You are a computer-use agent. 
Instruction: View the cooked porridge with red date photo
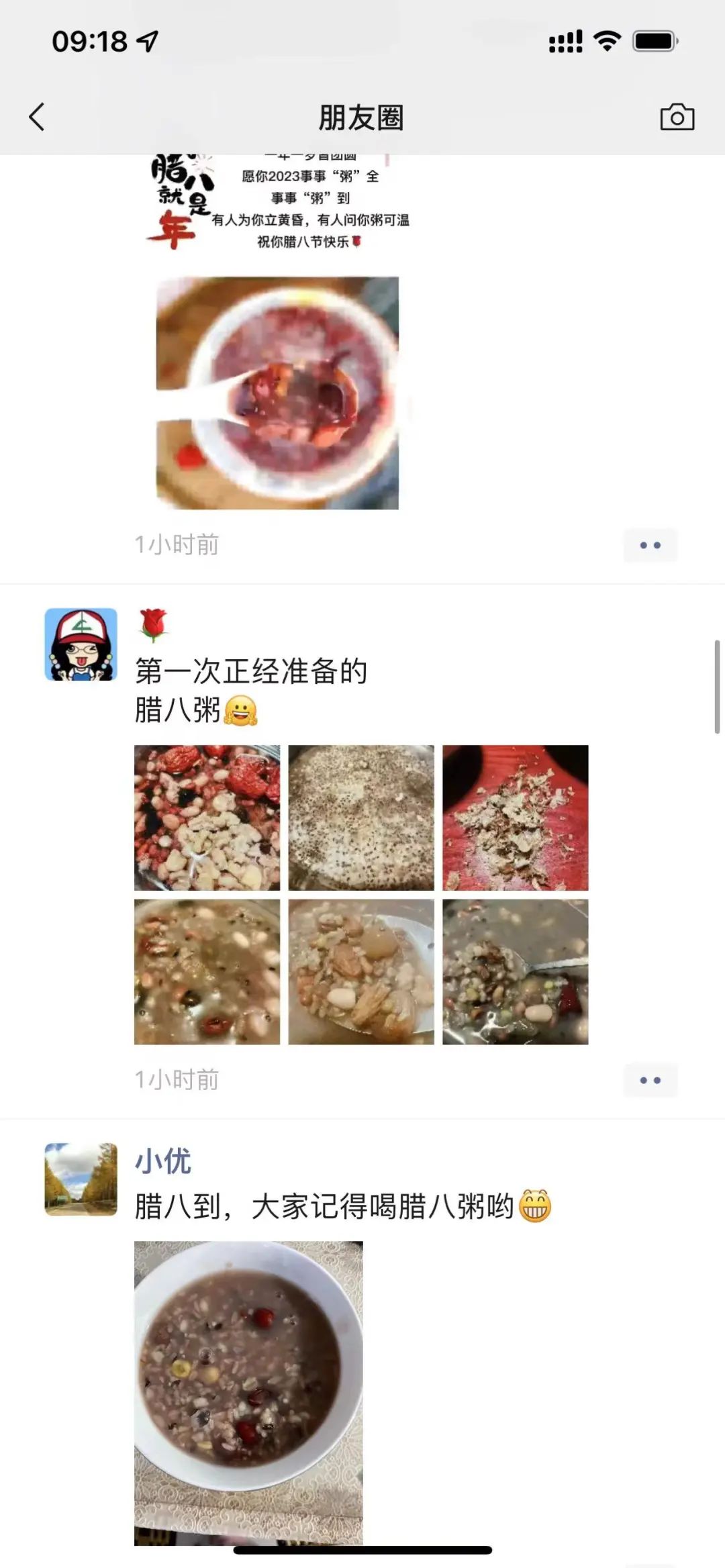coord(207,971)
